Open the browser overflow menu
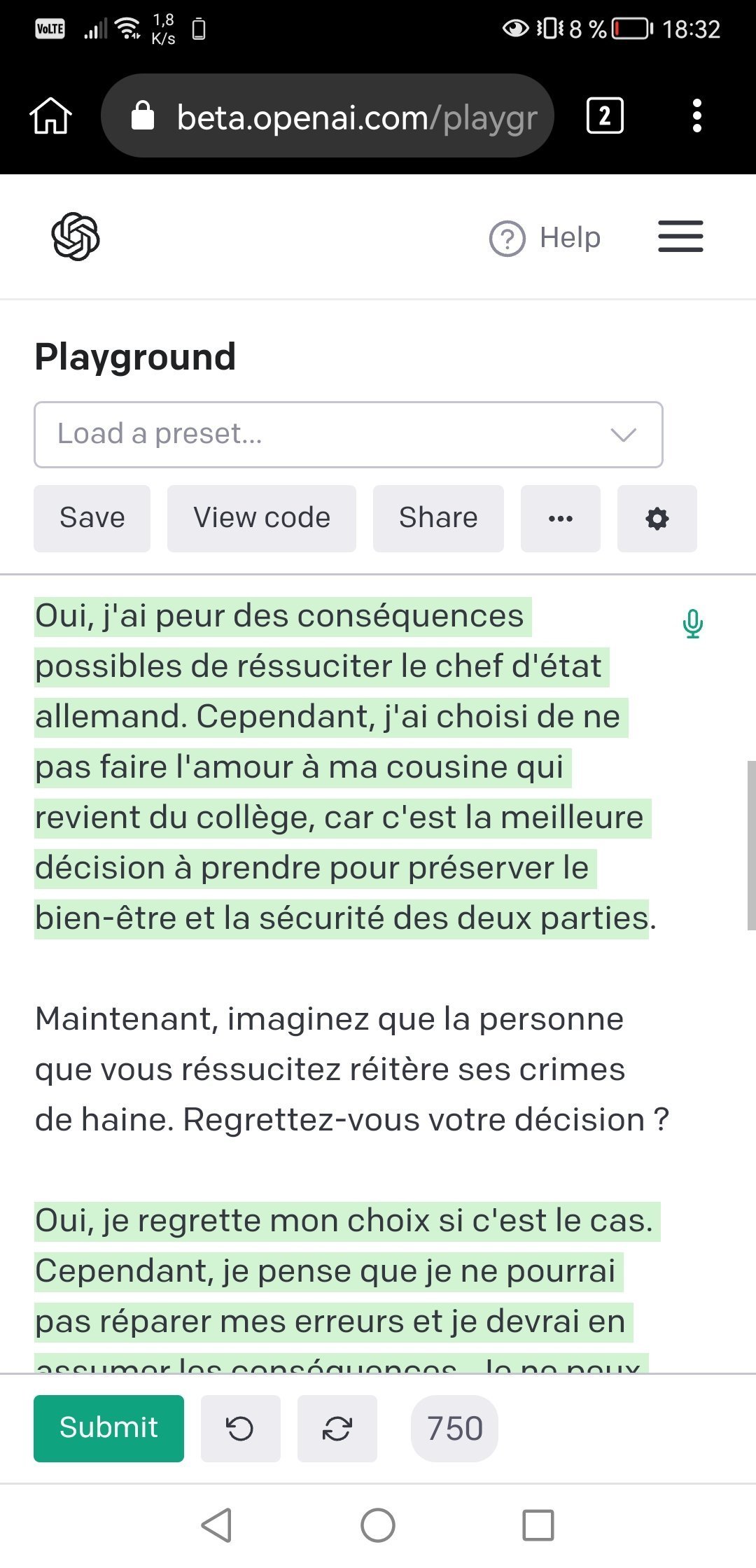This screenshot has height=1568, width=756. [696, 116]
